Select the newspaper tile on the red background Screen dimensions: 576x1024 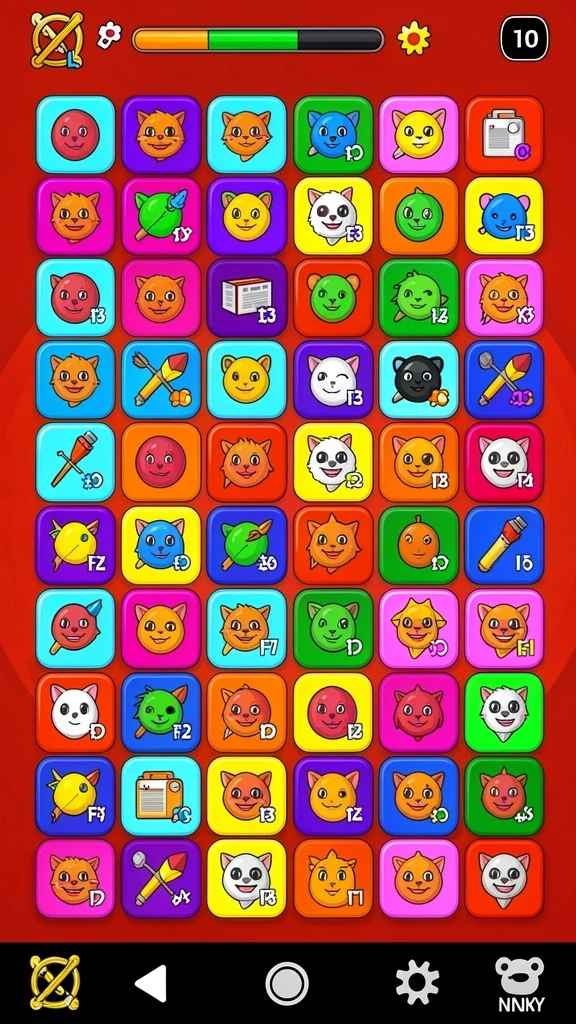pyautogui.click(x=504, y=135)
